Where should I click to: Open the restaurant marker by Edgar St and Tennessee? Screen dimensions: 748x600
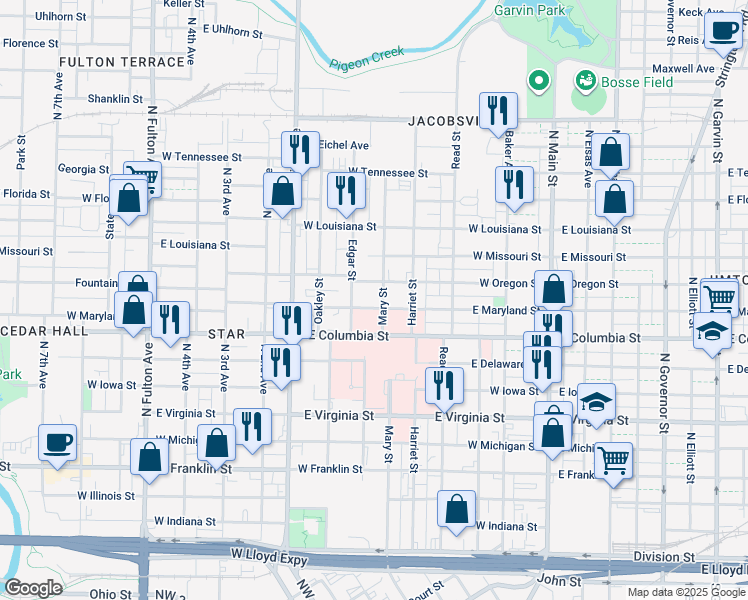pos(346,194)
